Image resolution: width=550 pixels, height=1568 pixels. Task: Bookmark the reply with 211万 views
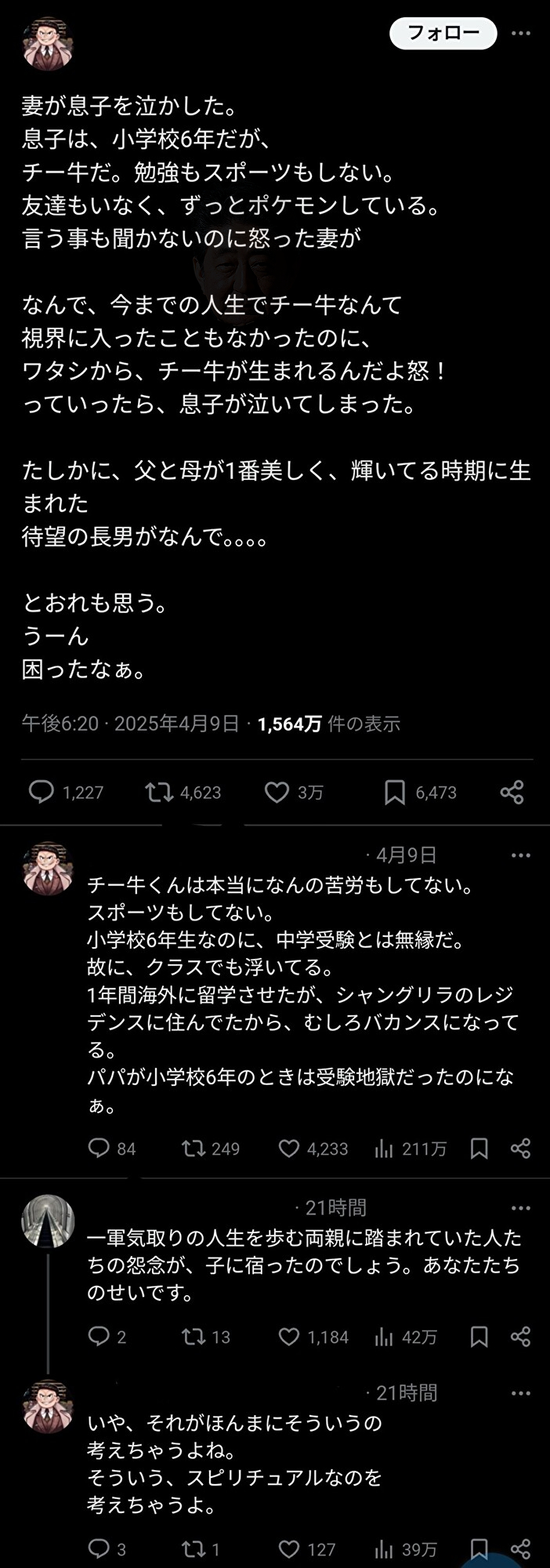pos(479,1149)
